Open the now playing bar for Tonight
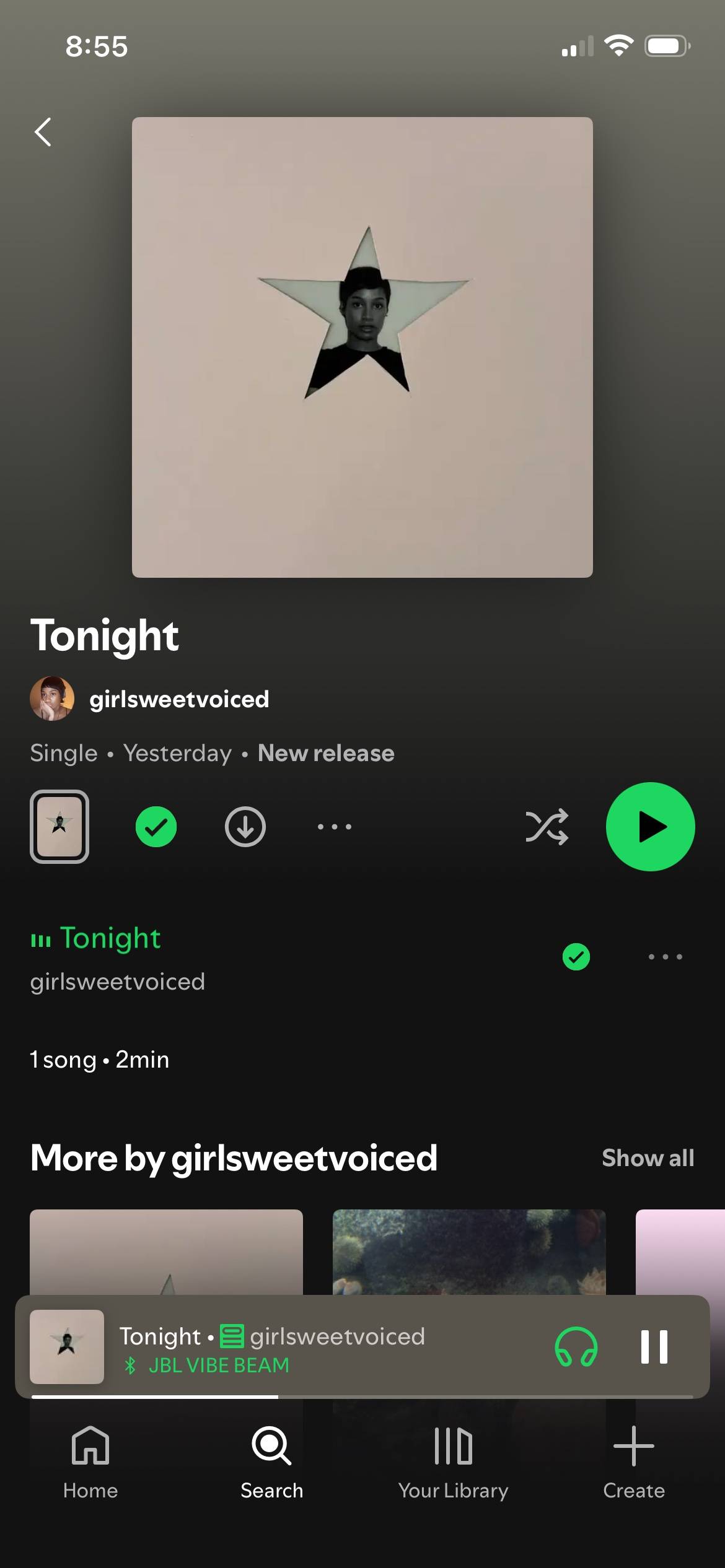Image resolution: width=725 pixels, height=1568 pixels. (x=310, y=1346)
